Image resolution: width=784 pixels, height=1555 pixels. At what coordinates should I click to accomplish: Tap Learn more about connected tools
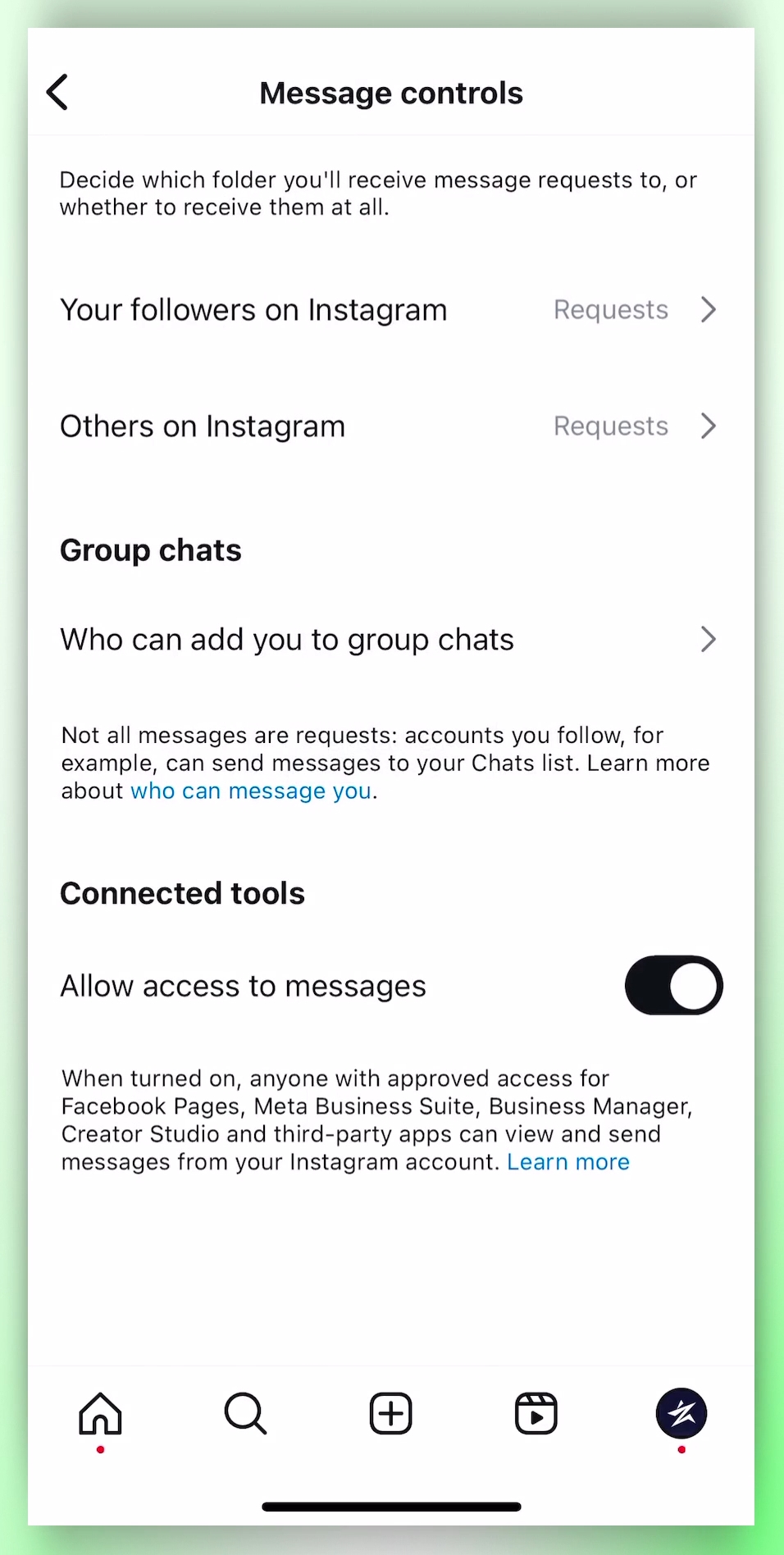click(x=567, y=1162)
